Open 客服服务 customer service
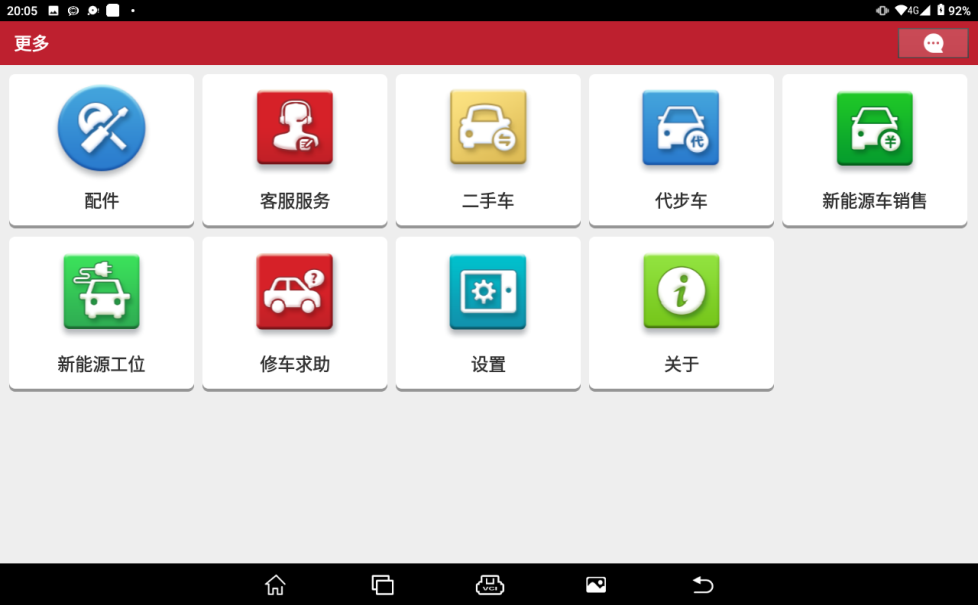Image resolution: width=978 pixels, height=605 pixels. (294, 149)
